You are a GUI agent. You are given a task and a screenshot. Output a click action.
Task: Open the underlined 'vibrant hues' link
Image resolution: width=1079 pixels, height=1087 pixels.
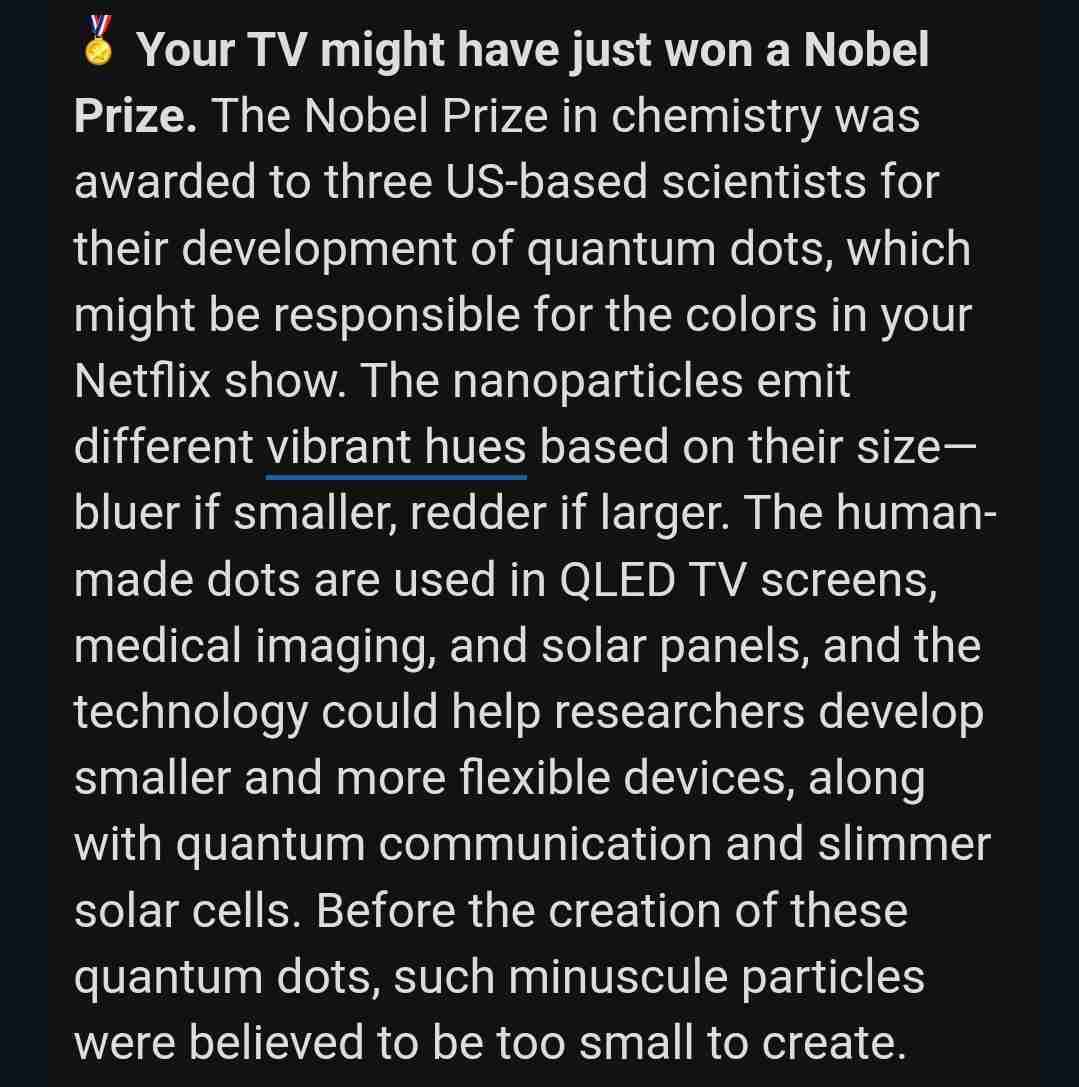(x=396, y=448)
